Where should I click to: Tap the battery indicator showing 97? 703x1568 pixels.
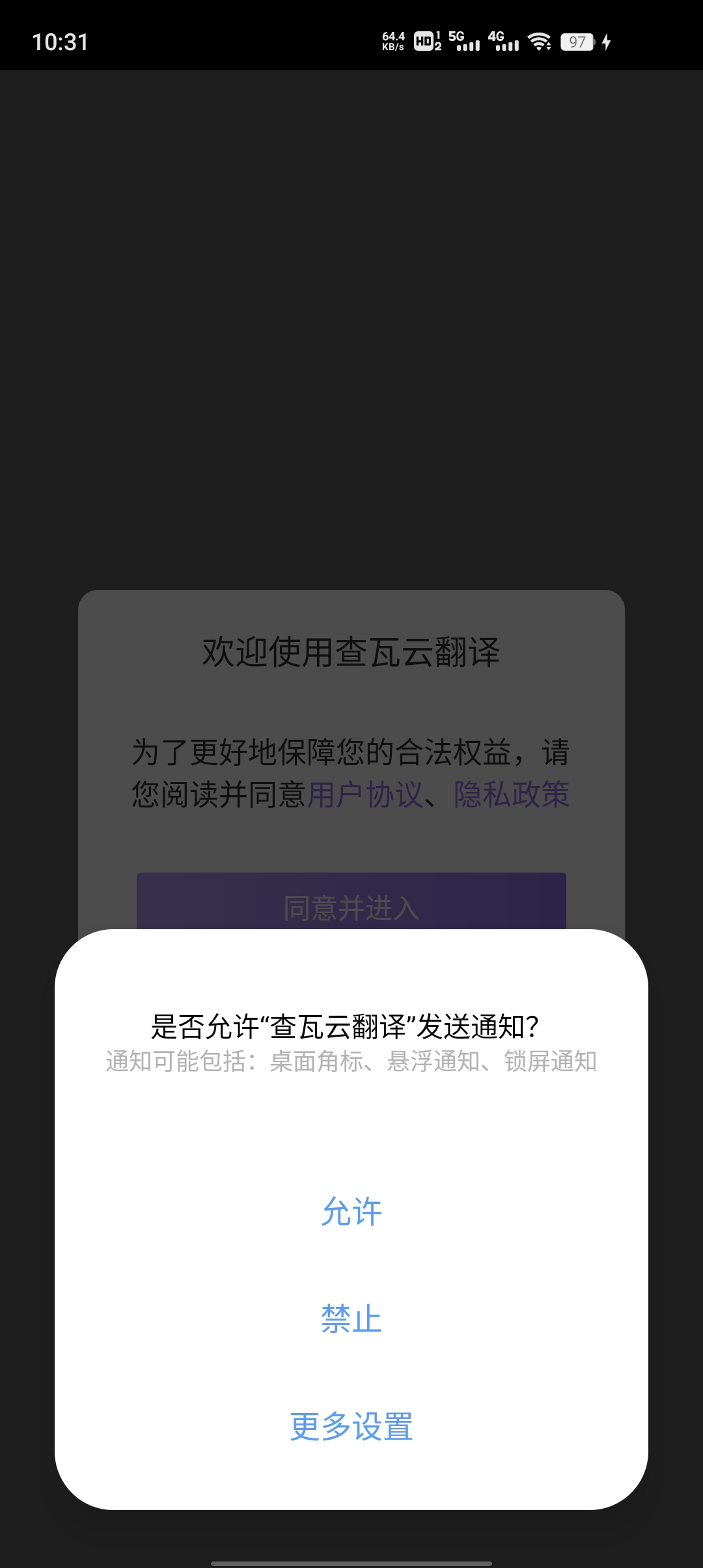point(577,42)
